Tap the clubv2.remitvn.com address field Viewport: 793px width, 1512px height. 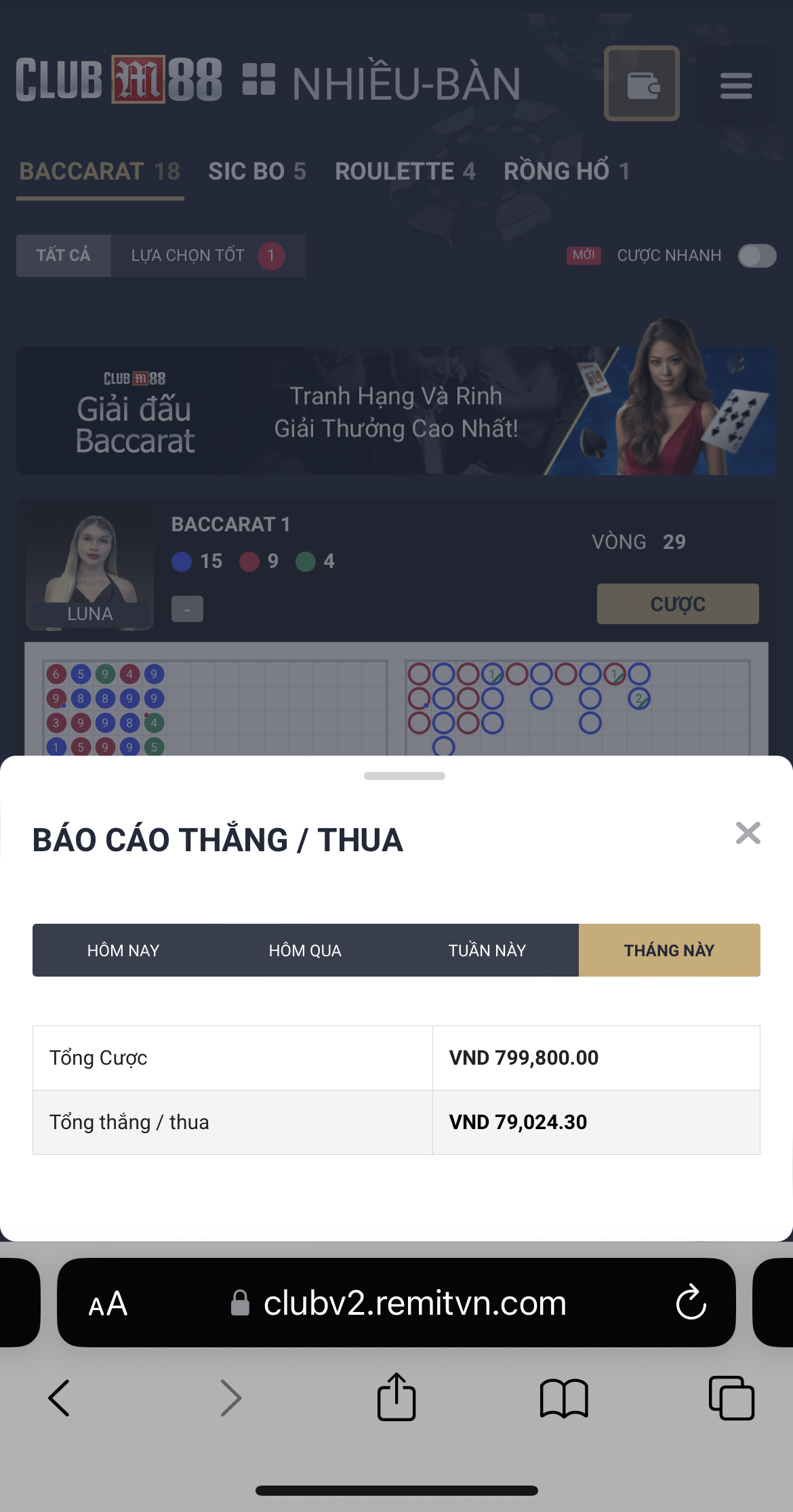[413, 1303]
